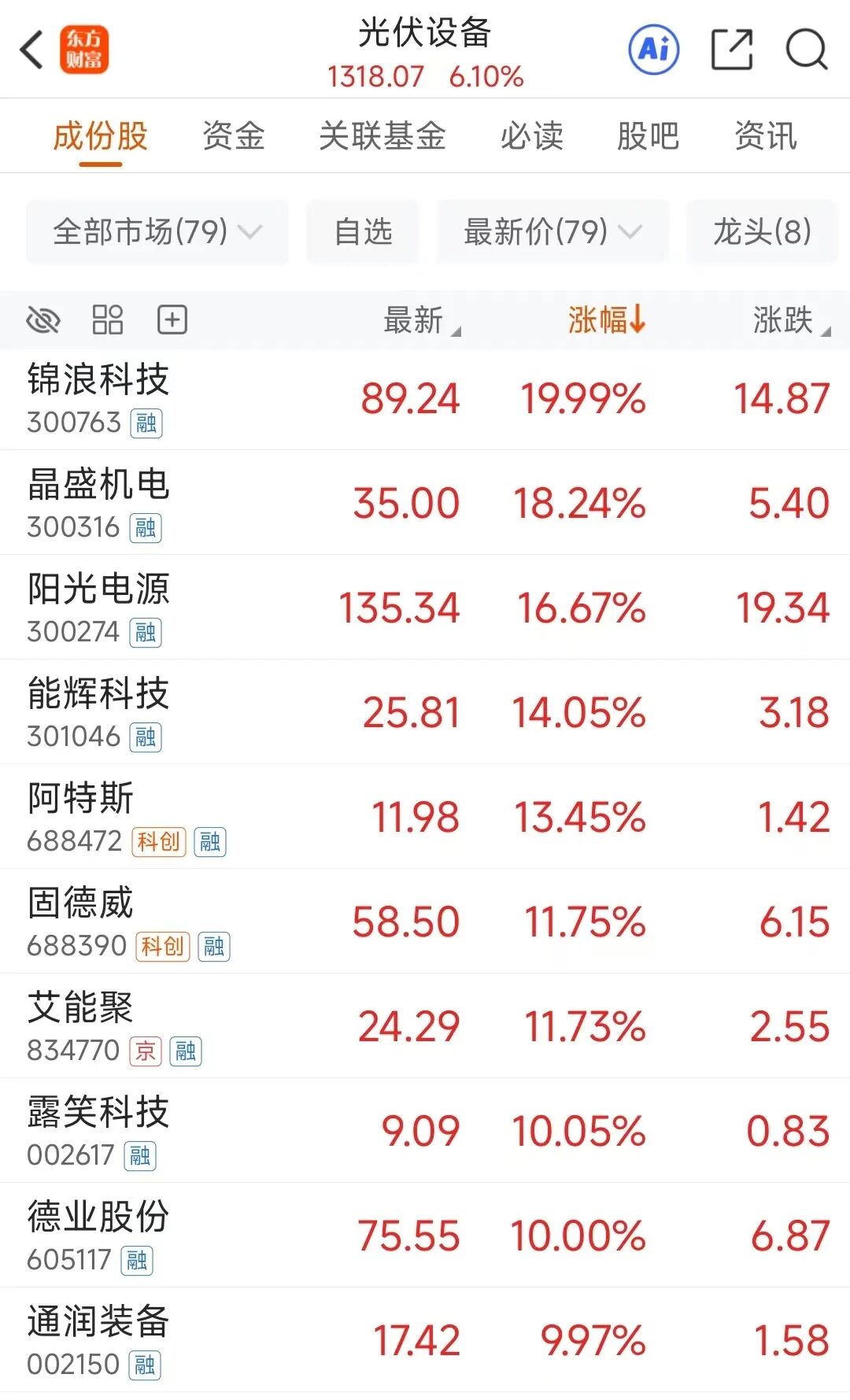Switch to the 资讯 tab
Screen dimensions: 850x1400
tap(766, 135)
